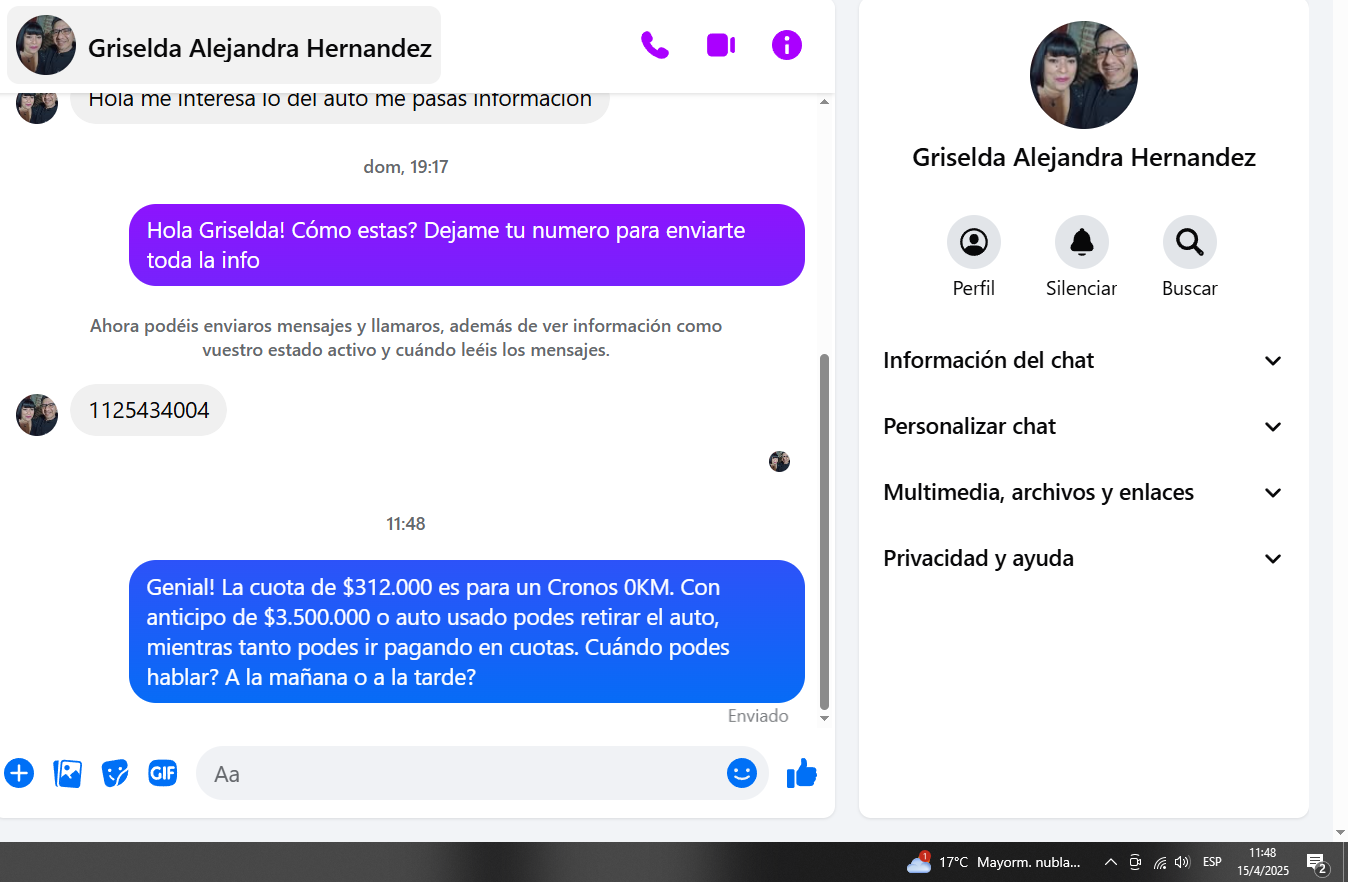Expand Privacidad y ayuda
The image size is (1348, 882).
pos(1082,559)
